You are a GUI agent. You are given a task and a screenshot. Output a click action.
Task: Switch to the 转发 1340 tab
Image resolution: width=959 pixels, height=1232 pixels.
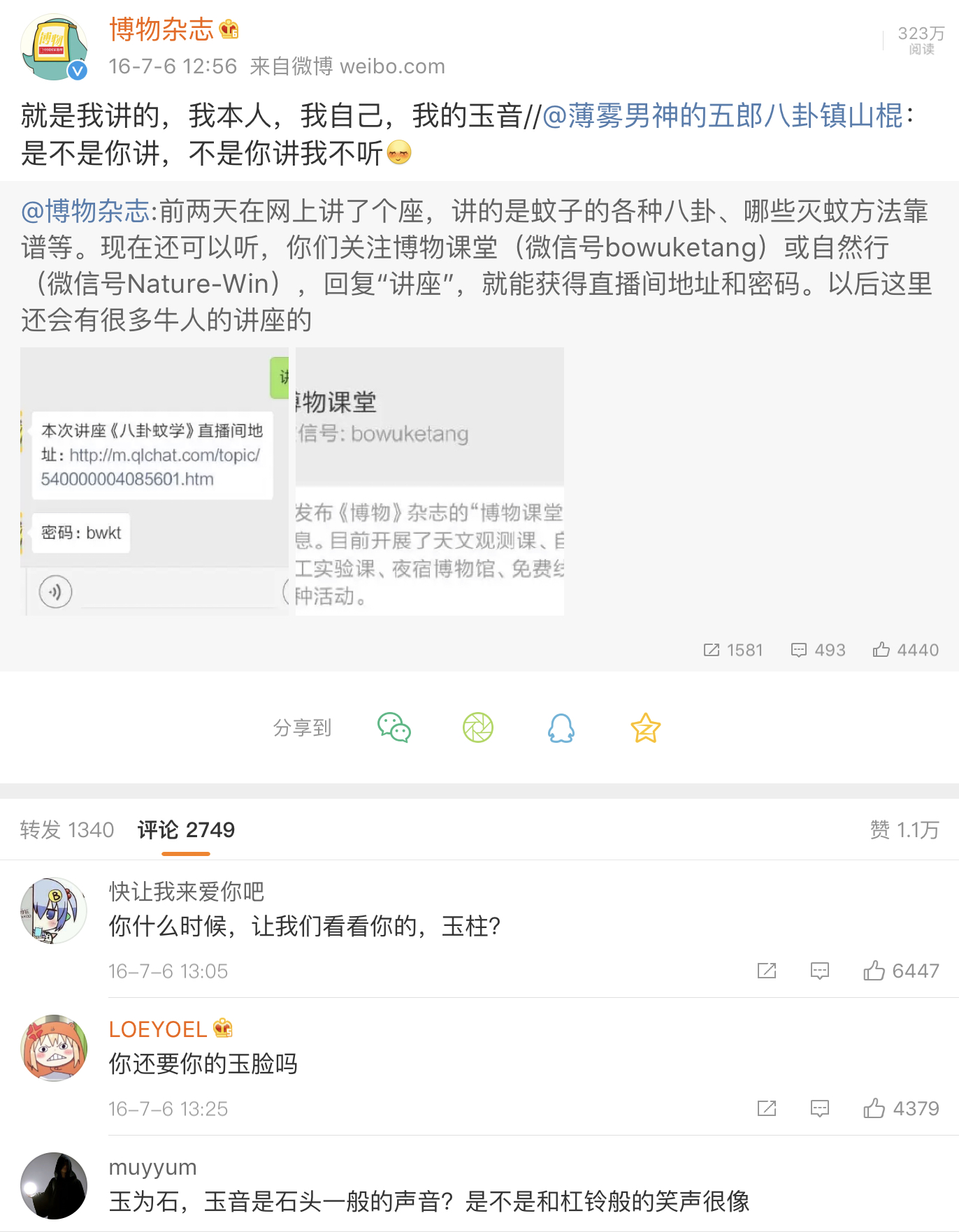pyautogui.click(x=67, y=829)
